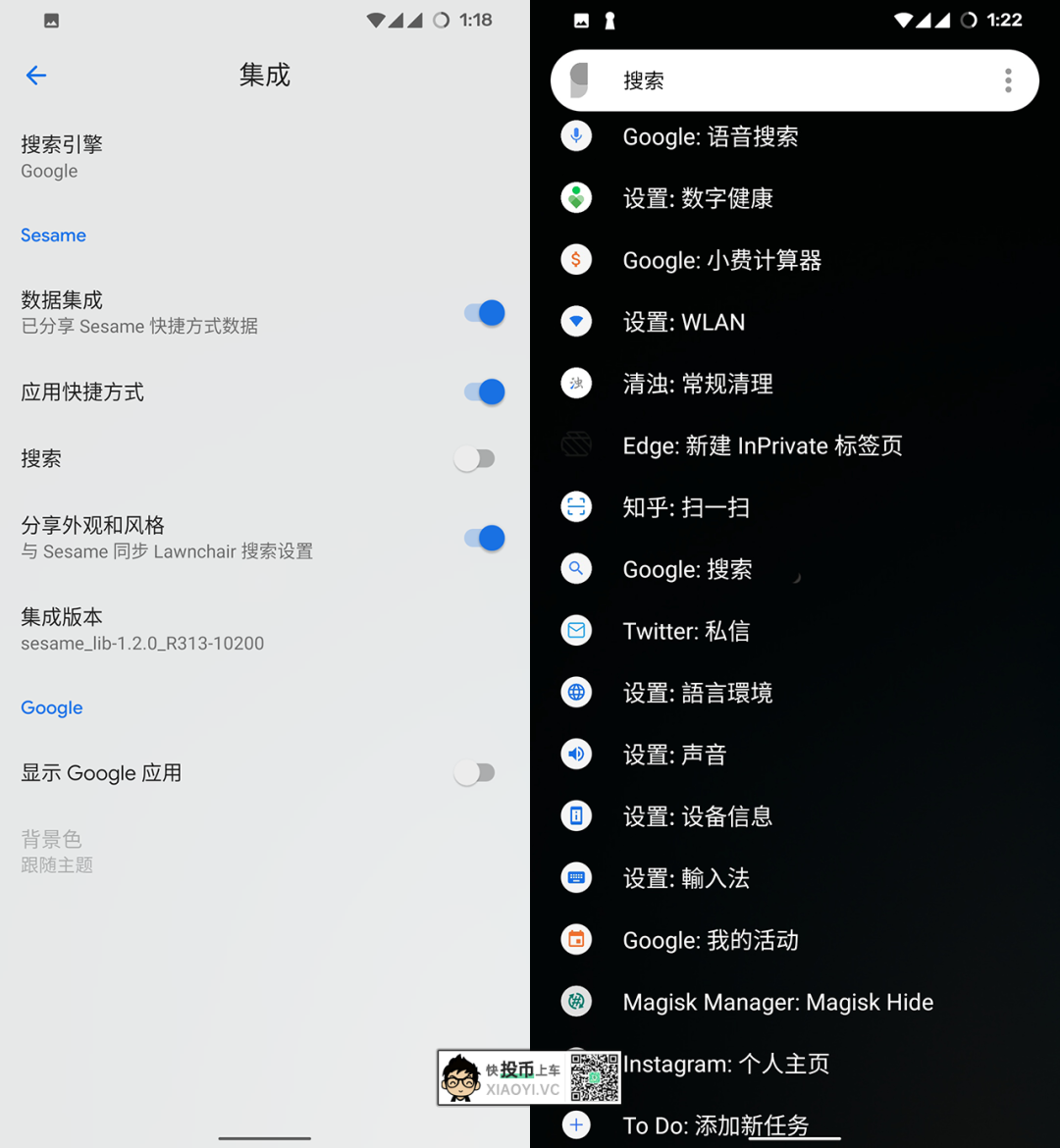Select Edge: 新建 InPrivate 标签页
Viewport: 1060px width, 1148px height.
point(762,445)
